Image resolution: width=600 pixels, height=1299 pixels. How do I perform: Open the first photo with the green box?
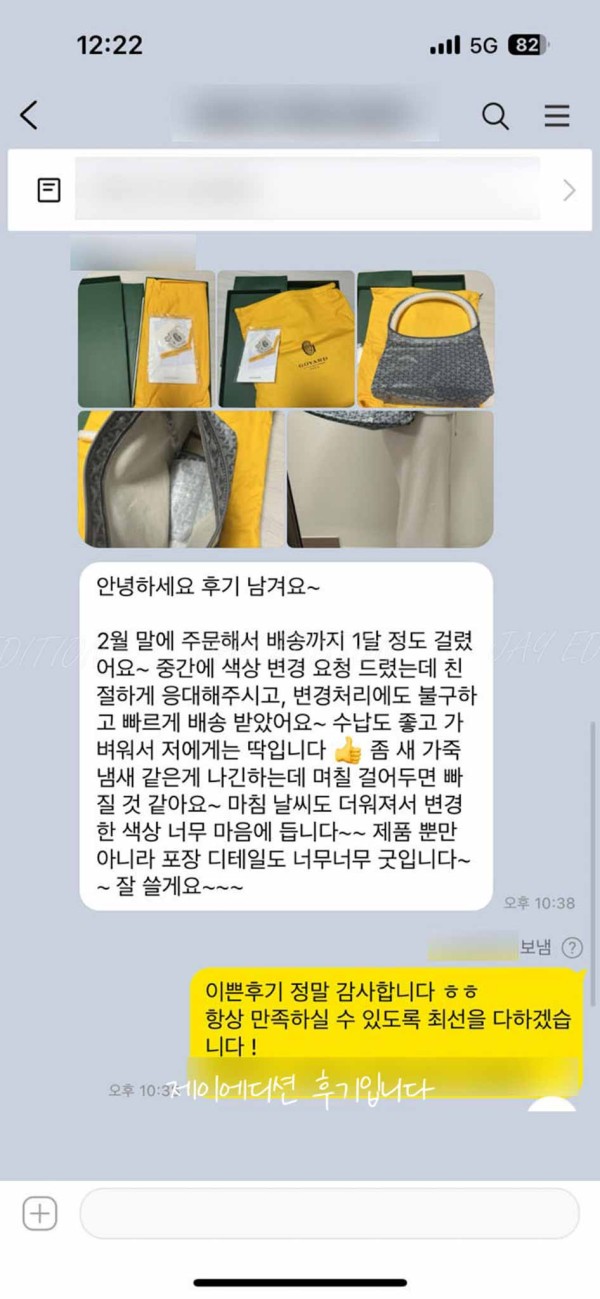coord(147,338)
